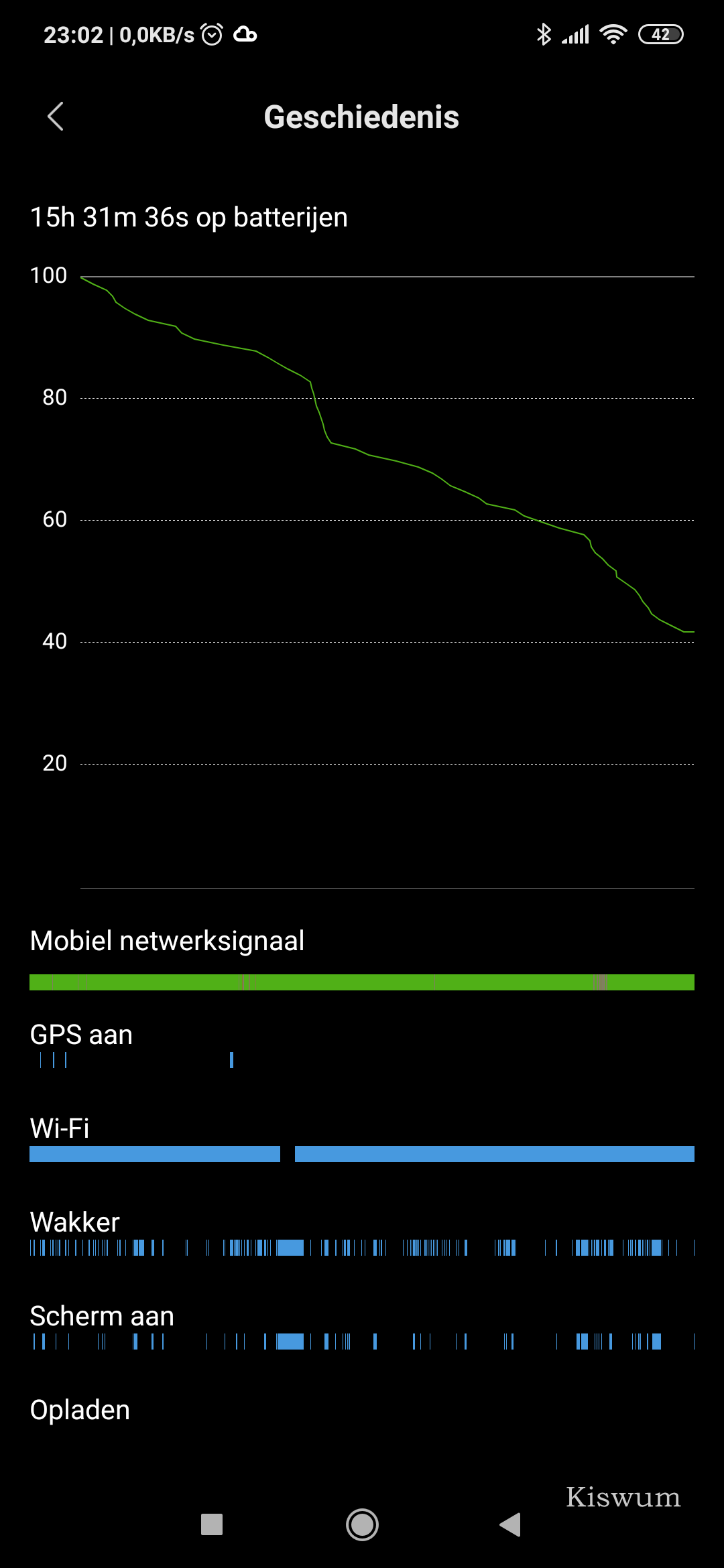Tap the system home button
This screenshot has width=724, height=1568.
(362, 1524)
